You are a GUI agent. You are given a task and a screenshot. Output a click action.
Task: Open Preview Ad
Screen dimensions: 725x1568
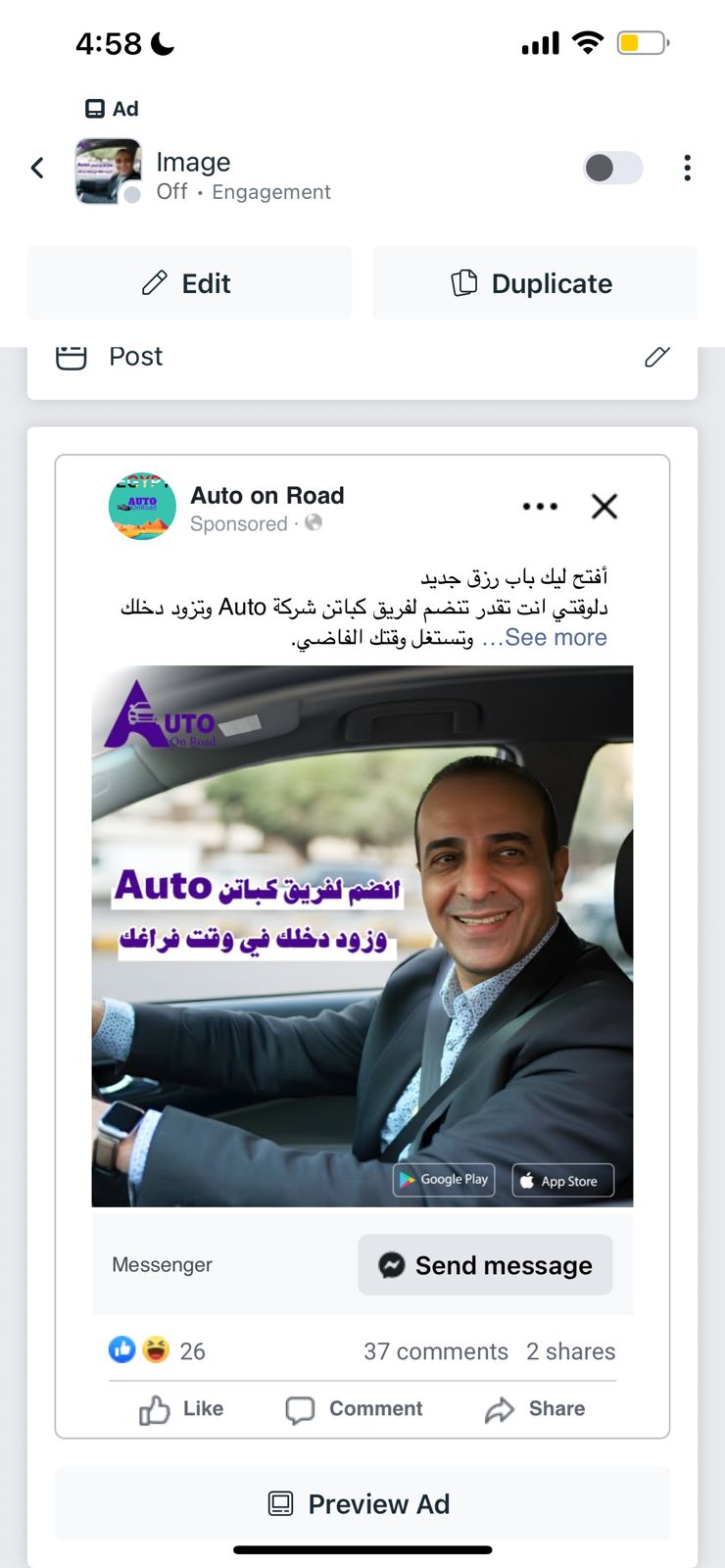[x=362, y=1503]
